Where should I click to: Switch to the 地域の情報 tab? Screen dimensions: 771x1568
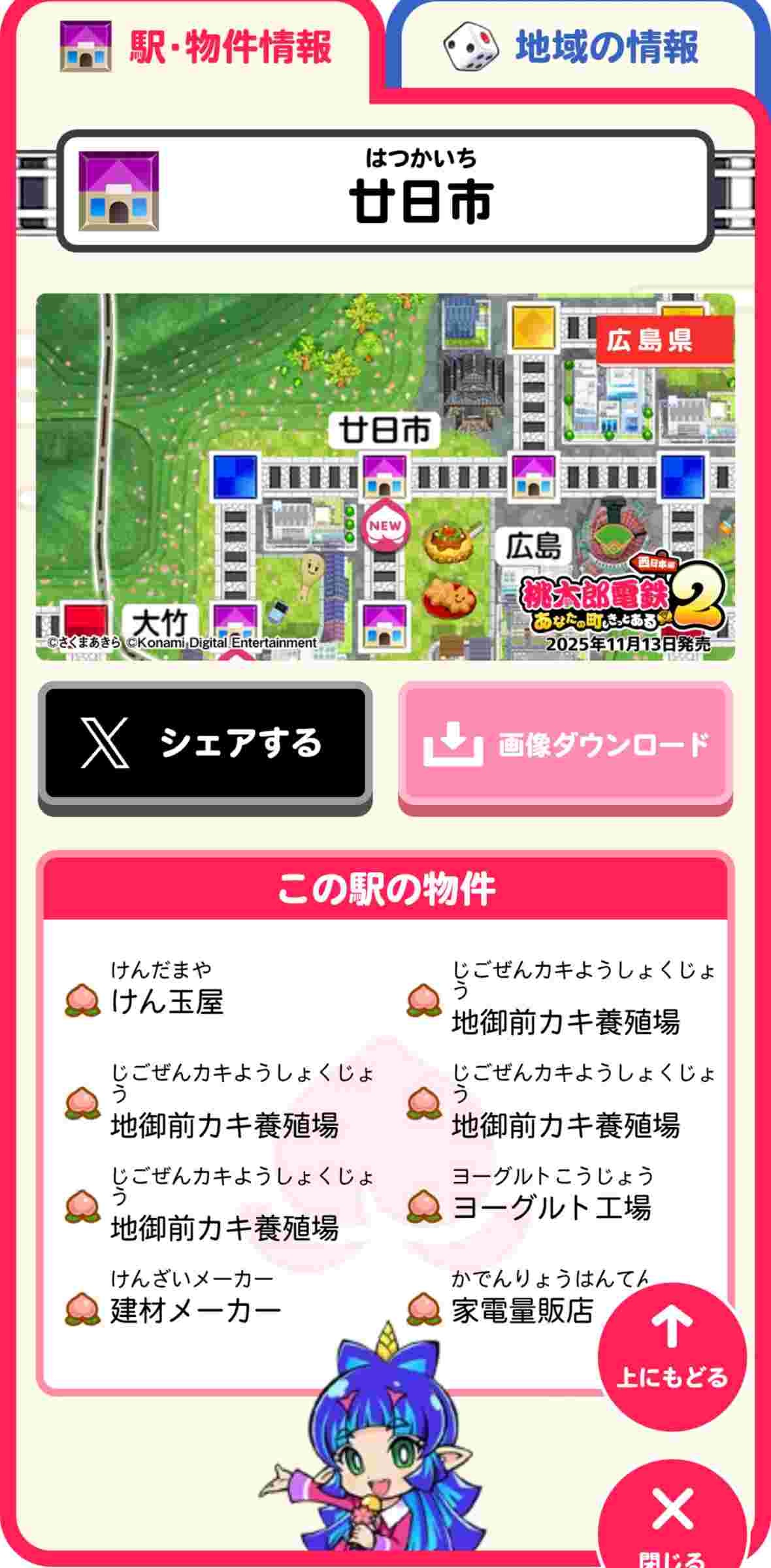tap(572, 47)
